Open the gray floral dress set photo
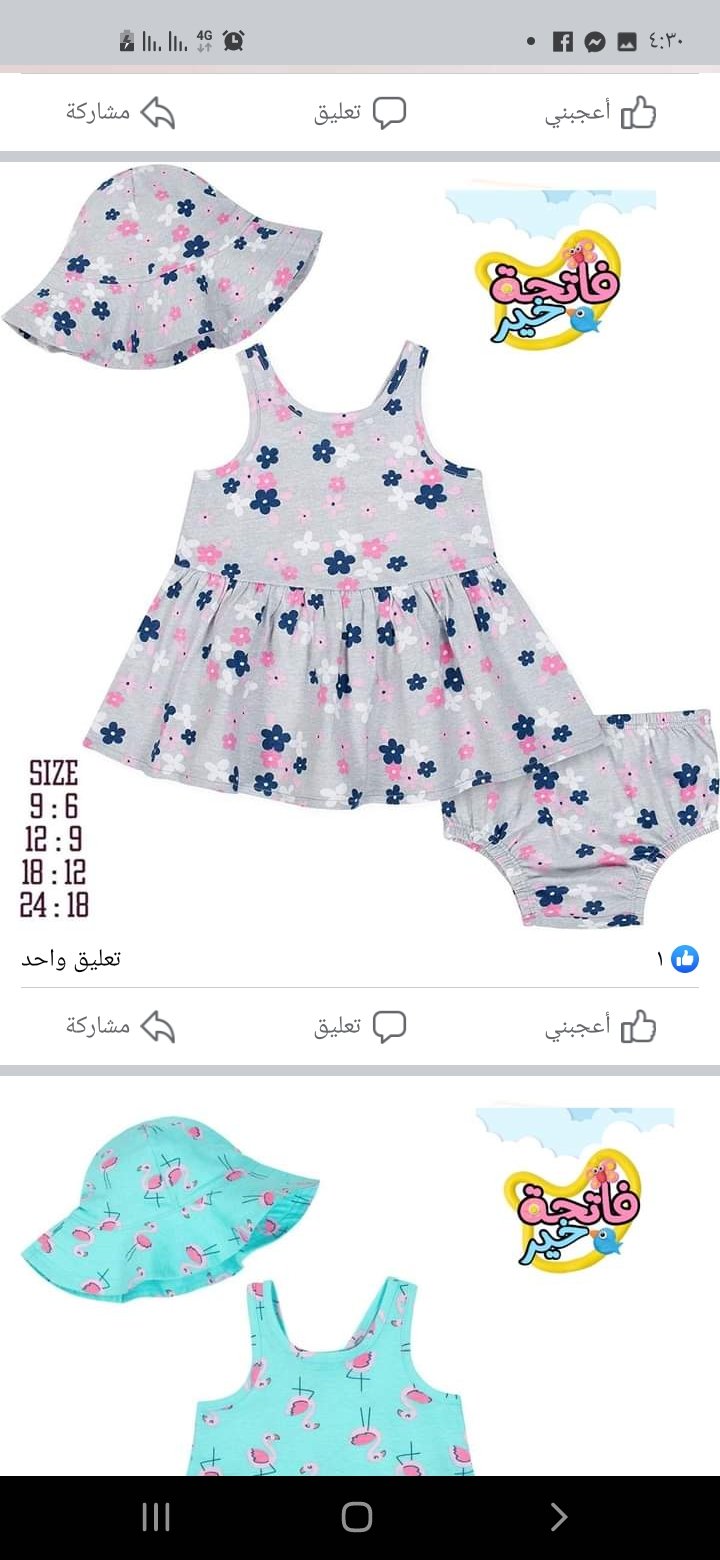 pos(360,550)
